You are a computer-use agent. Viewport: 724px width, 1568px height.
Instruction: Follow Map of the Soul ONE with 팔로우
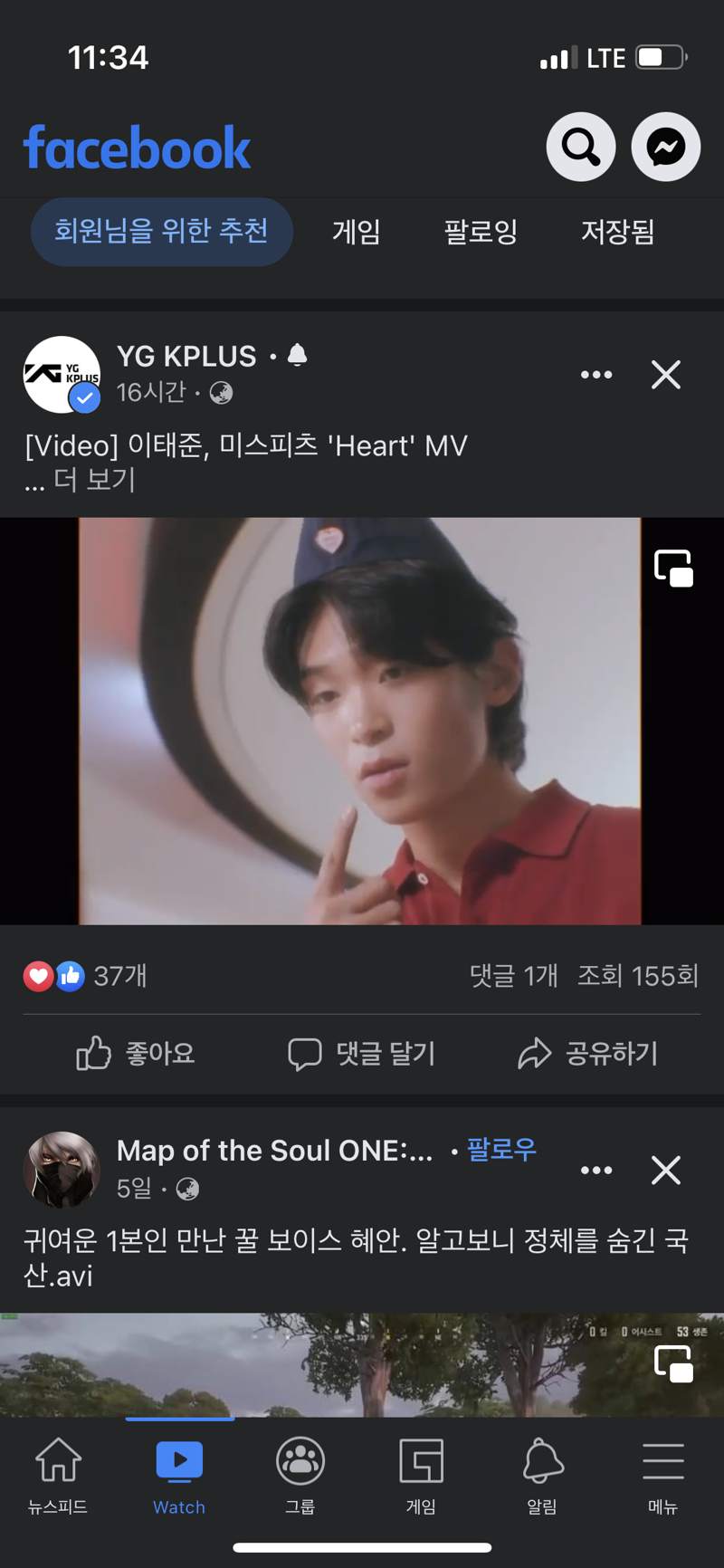[501, 1150]
